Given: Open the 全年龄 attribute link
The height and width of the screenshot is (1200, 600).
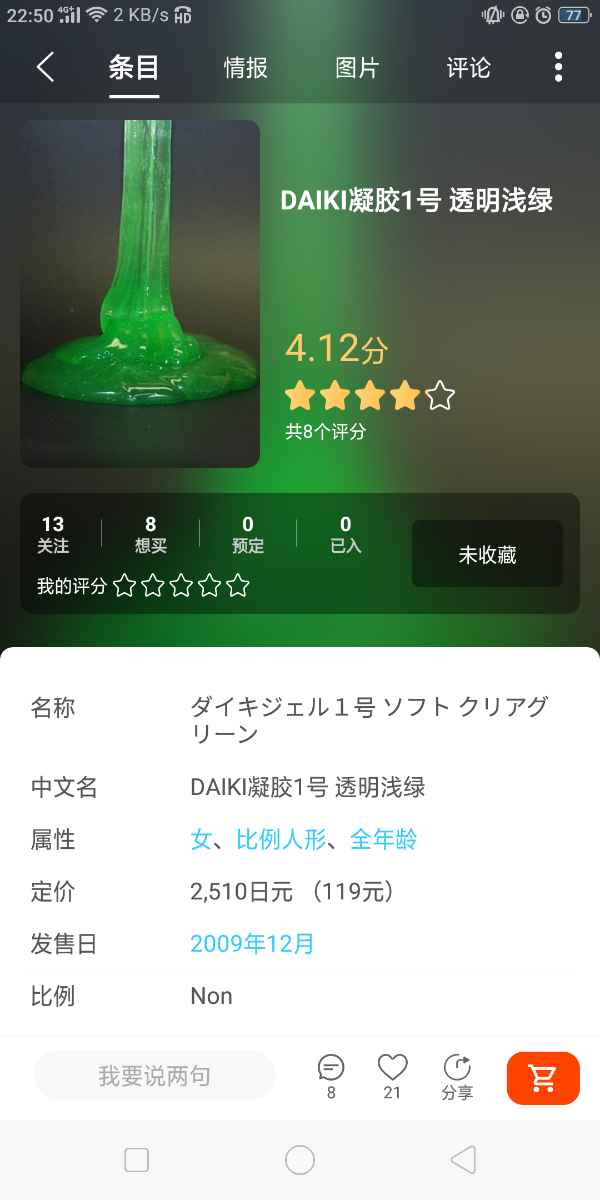Looking at the screenshot, I should (383, 840).
